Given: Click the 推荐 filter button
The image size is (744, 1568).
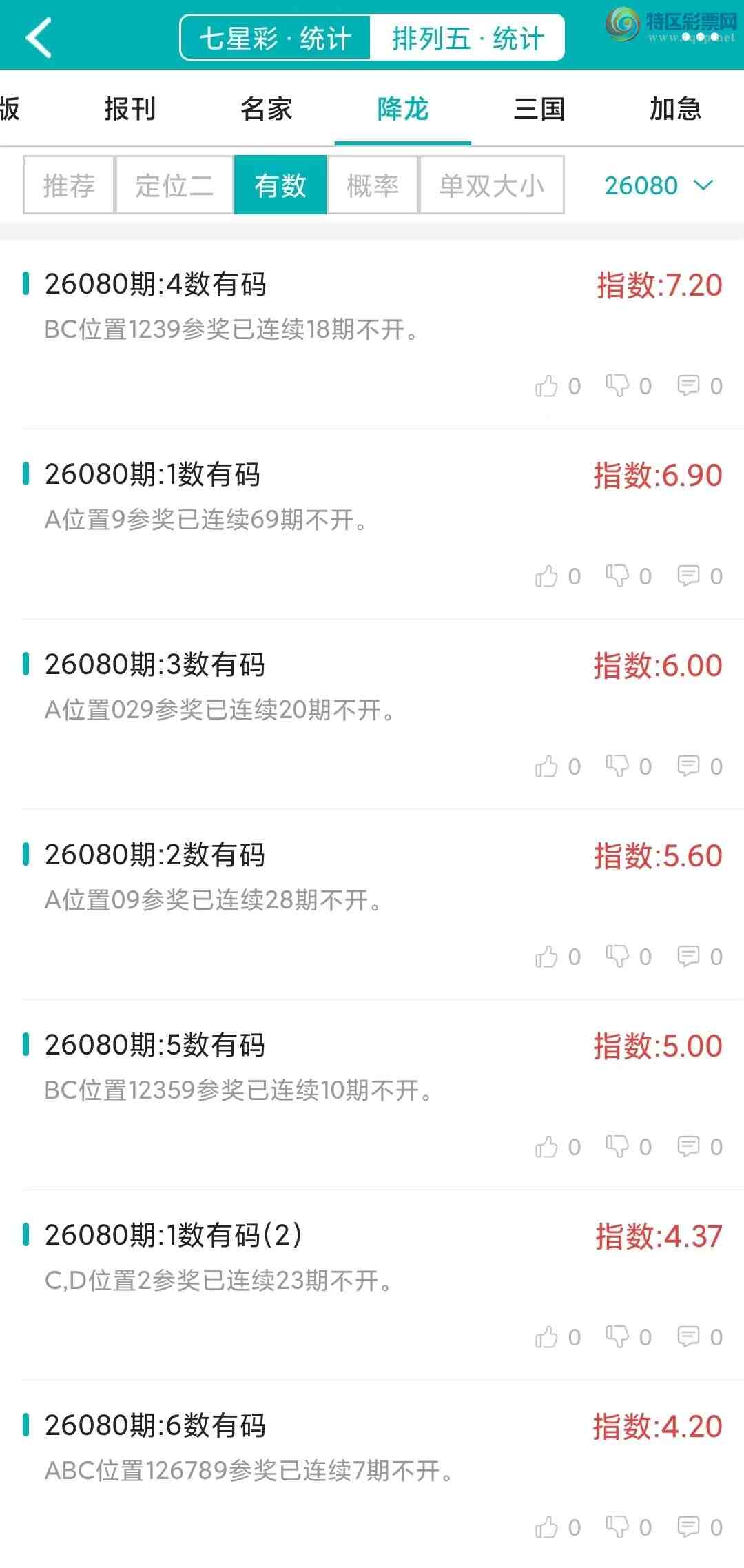Looking at the screenshot, I should coord(68,185).
